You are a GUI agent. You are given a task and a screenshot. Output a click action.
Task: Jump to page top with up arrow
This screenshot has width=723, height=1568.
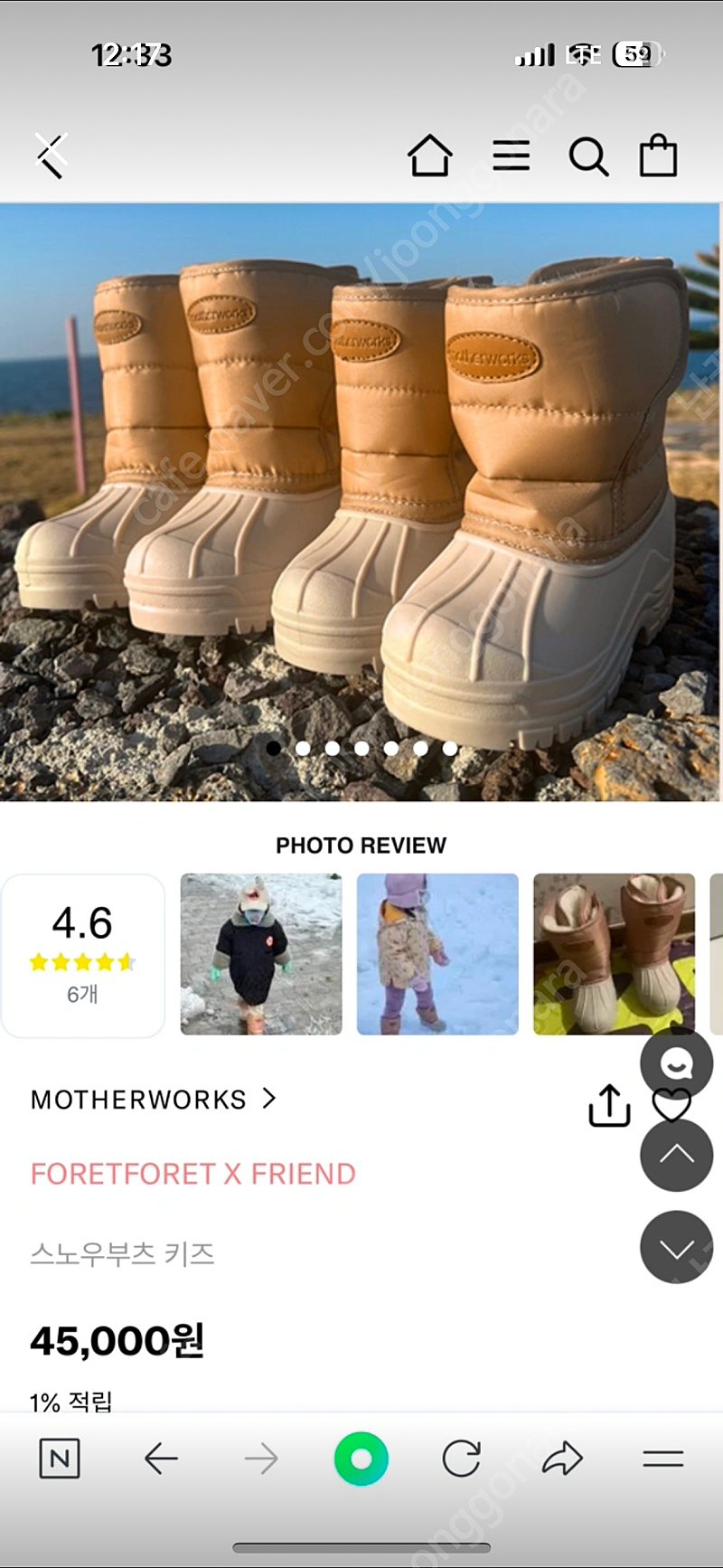pos(676,1155)
